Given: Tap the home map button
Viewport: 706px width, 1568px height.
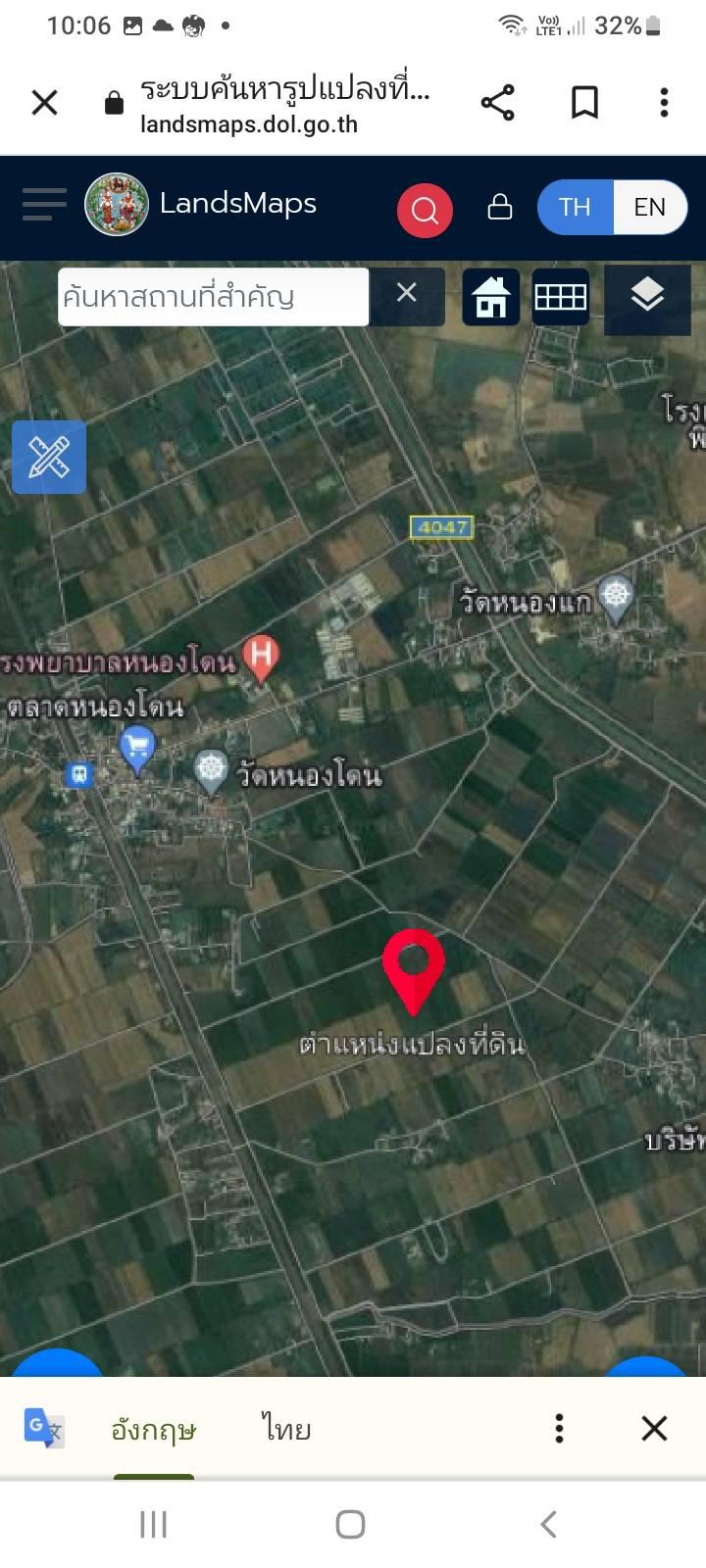Looking at the screenshot, I should point(491,297).
